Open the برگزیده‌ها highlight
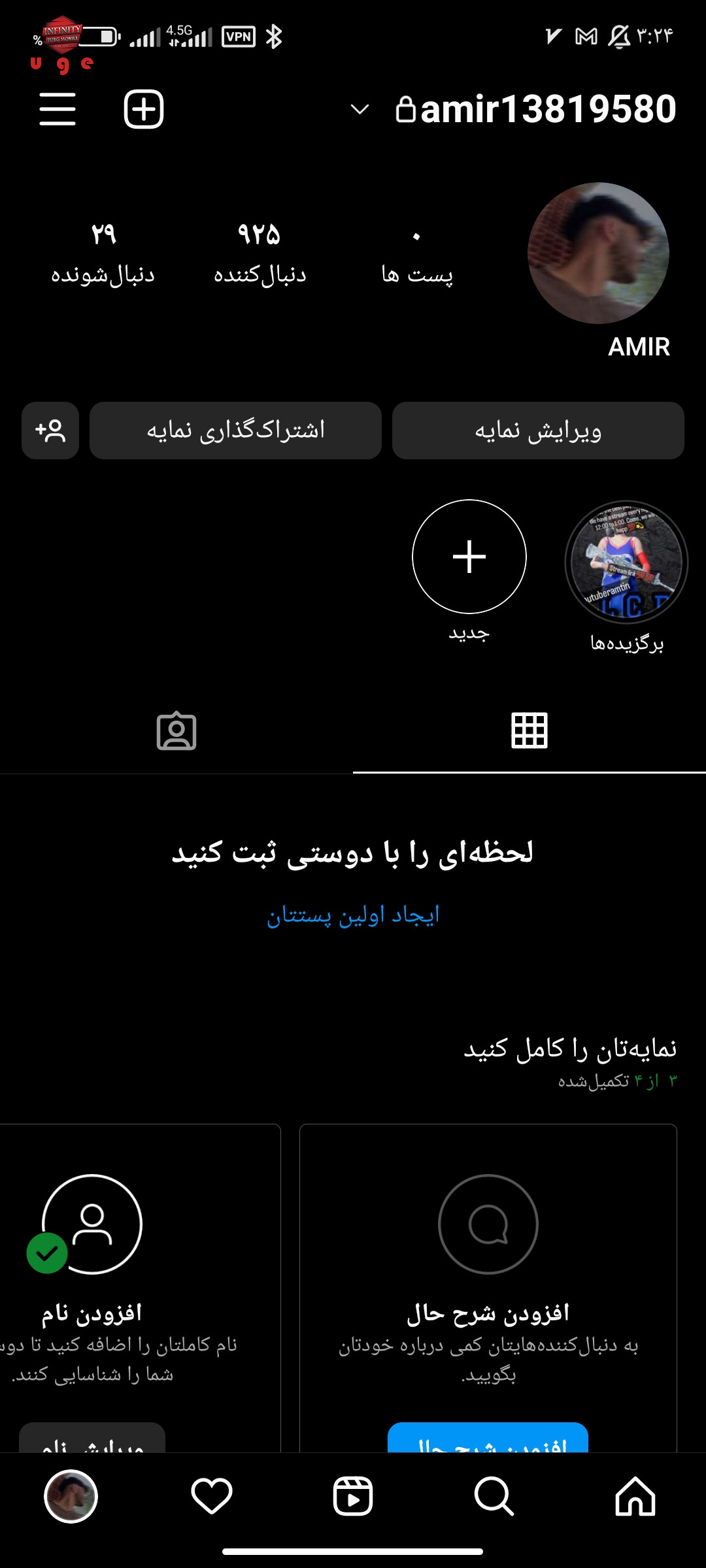Image resolution: width=706 pixels, height=1568 pixels. [626, 562]
